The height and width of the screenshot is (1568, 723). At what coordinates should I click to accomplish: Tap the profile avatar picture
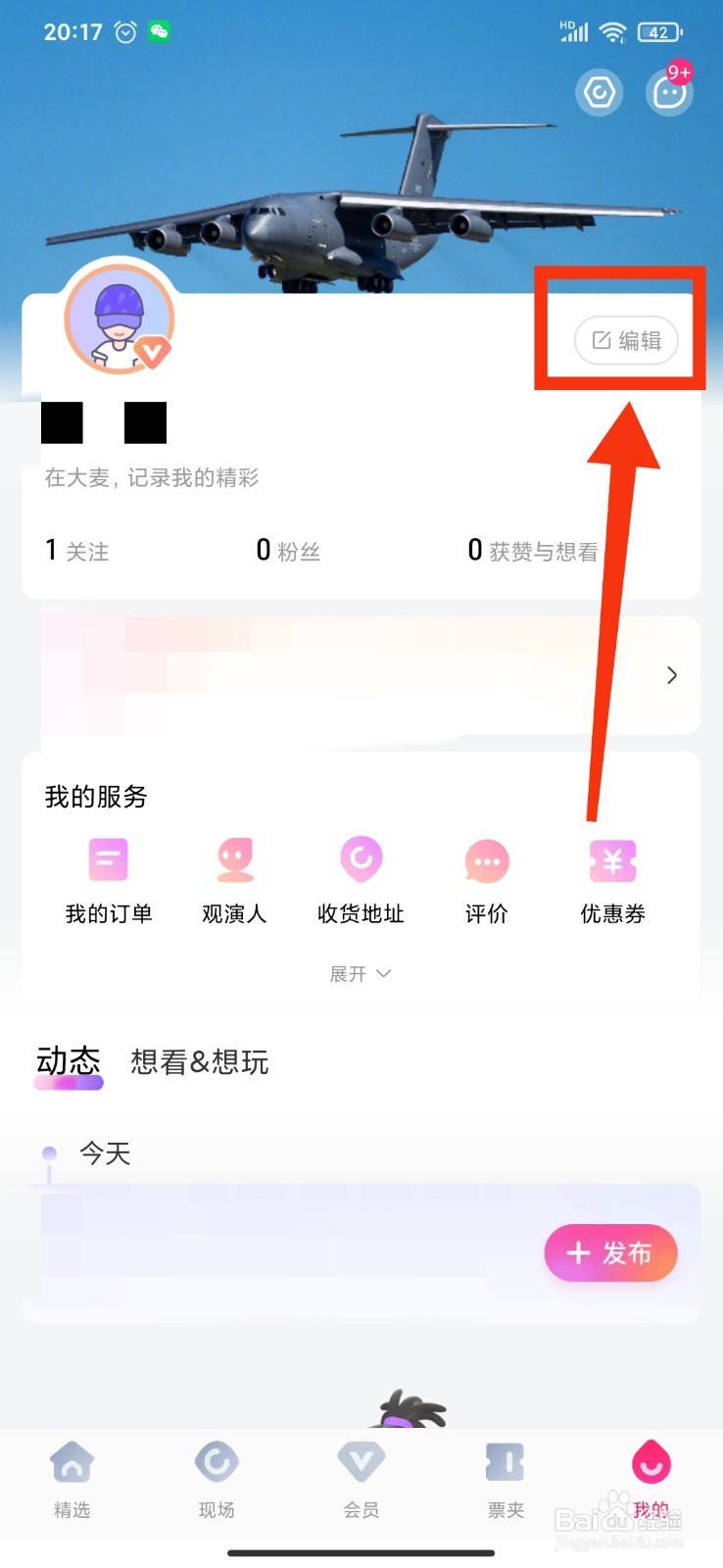pyautogui.click(x=118, y=318)
